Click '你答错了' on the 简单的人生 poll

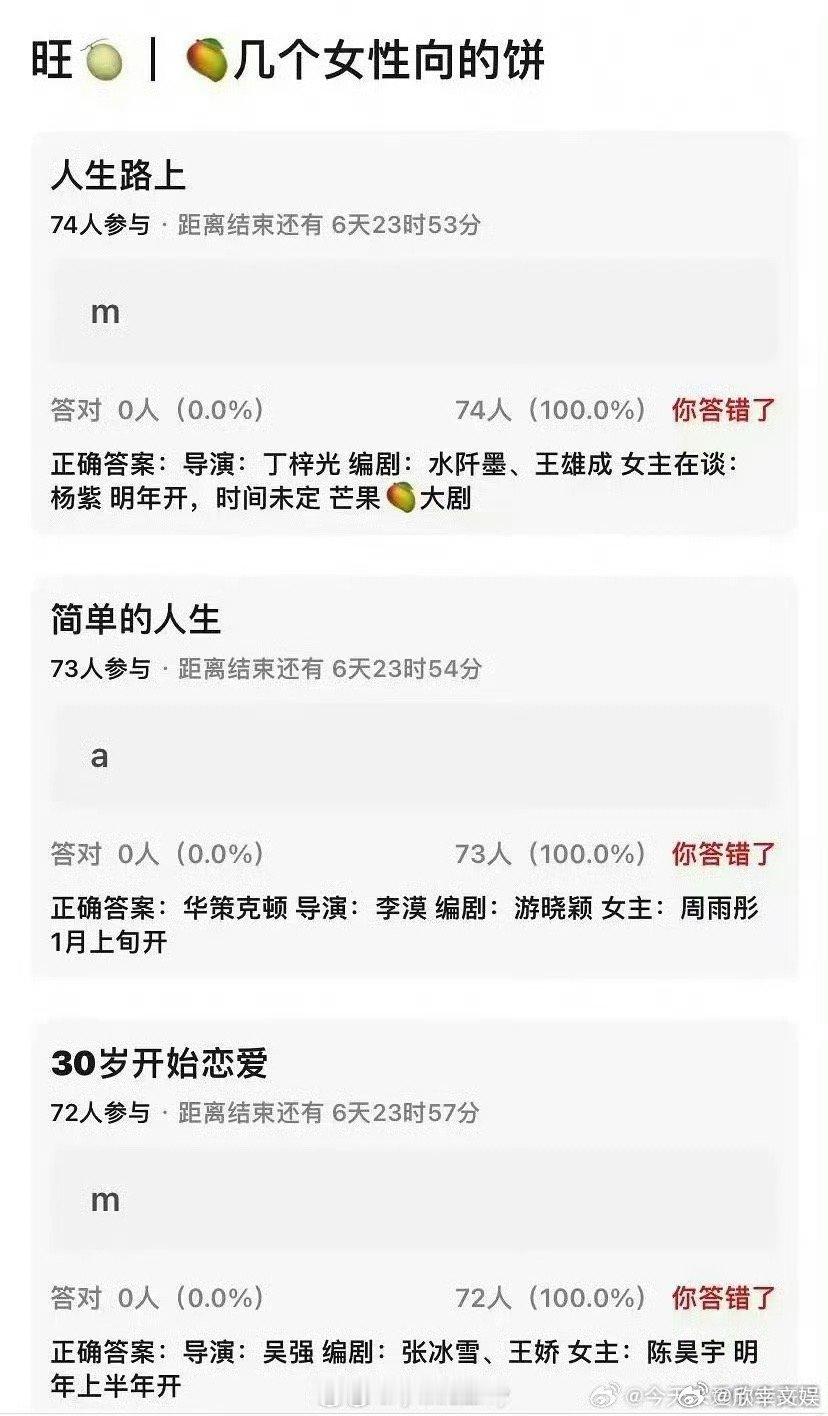point(722,854)
